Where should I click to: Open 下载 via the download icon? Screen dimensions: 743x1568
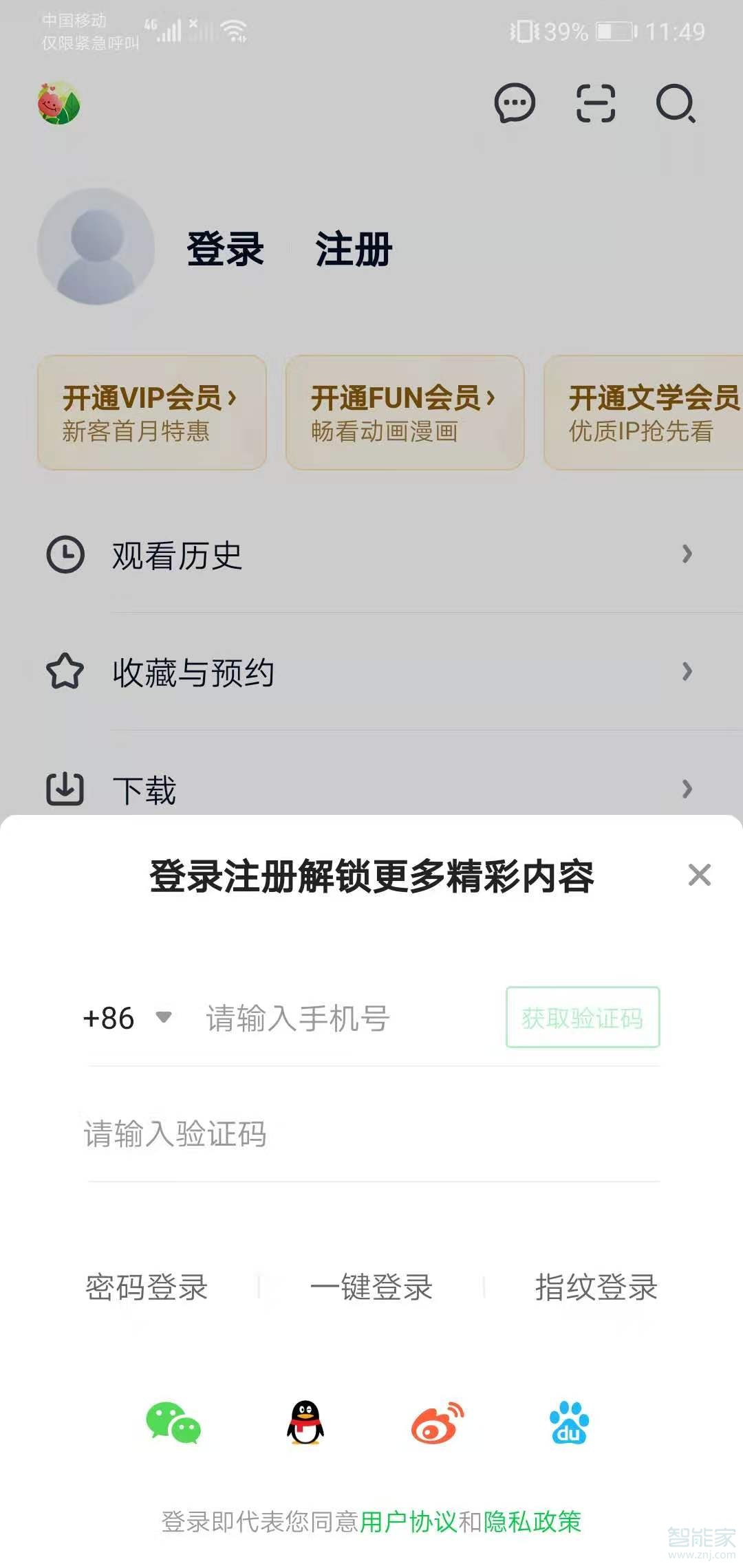click(65, 787)
